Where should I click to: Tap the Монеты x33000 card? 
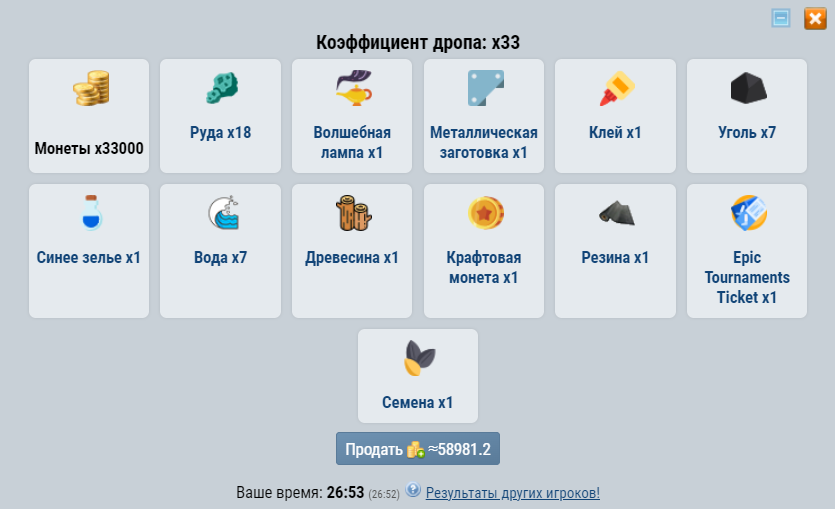pyautogui.click(x=89, y=116)
